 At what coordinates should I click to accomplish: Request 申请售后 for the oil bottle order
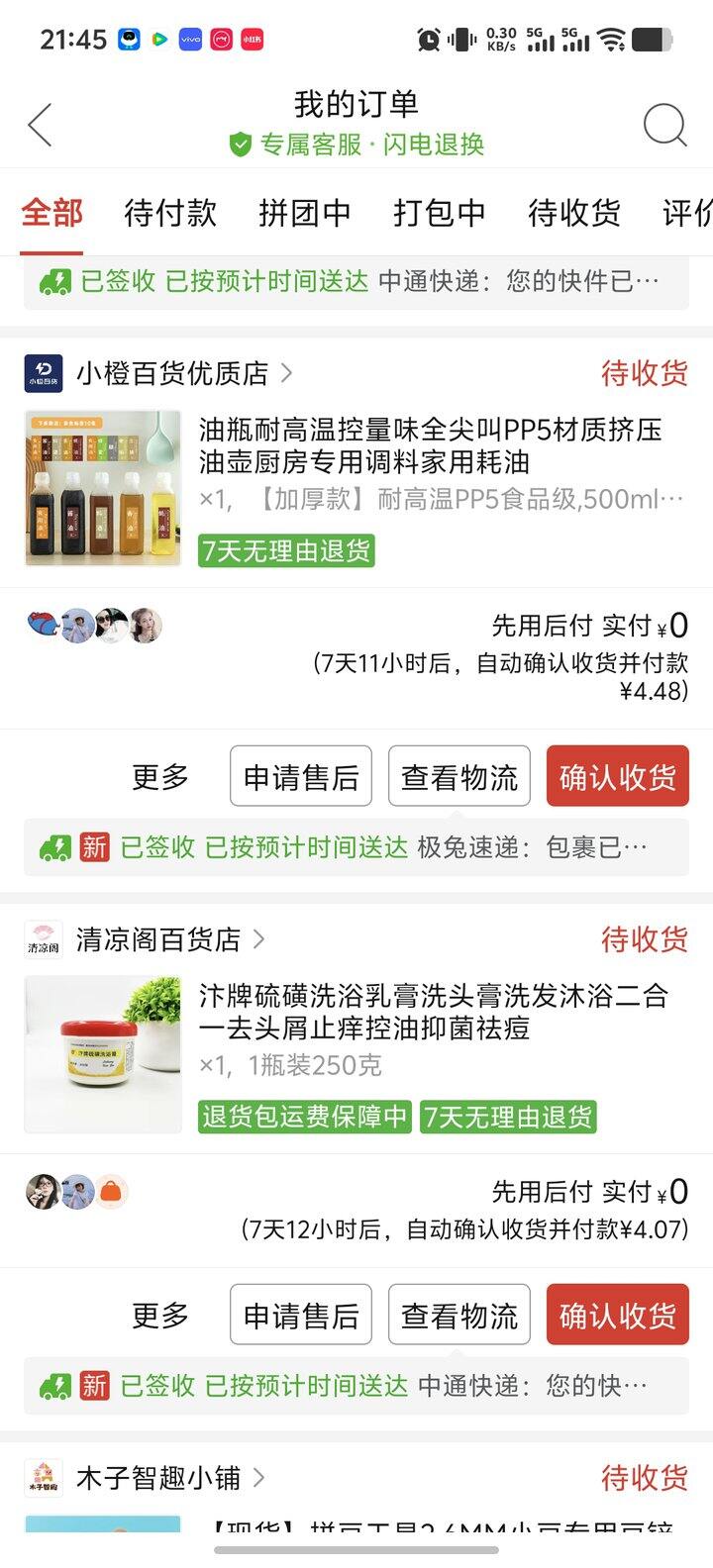click(301, 777)
